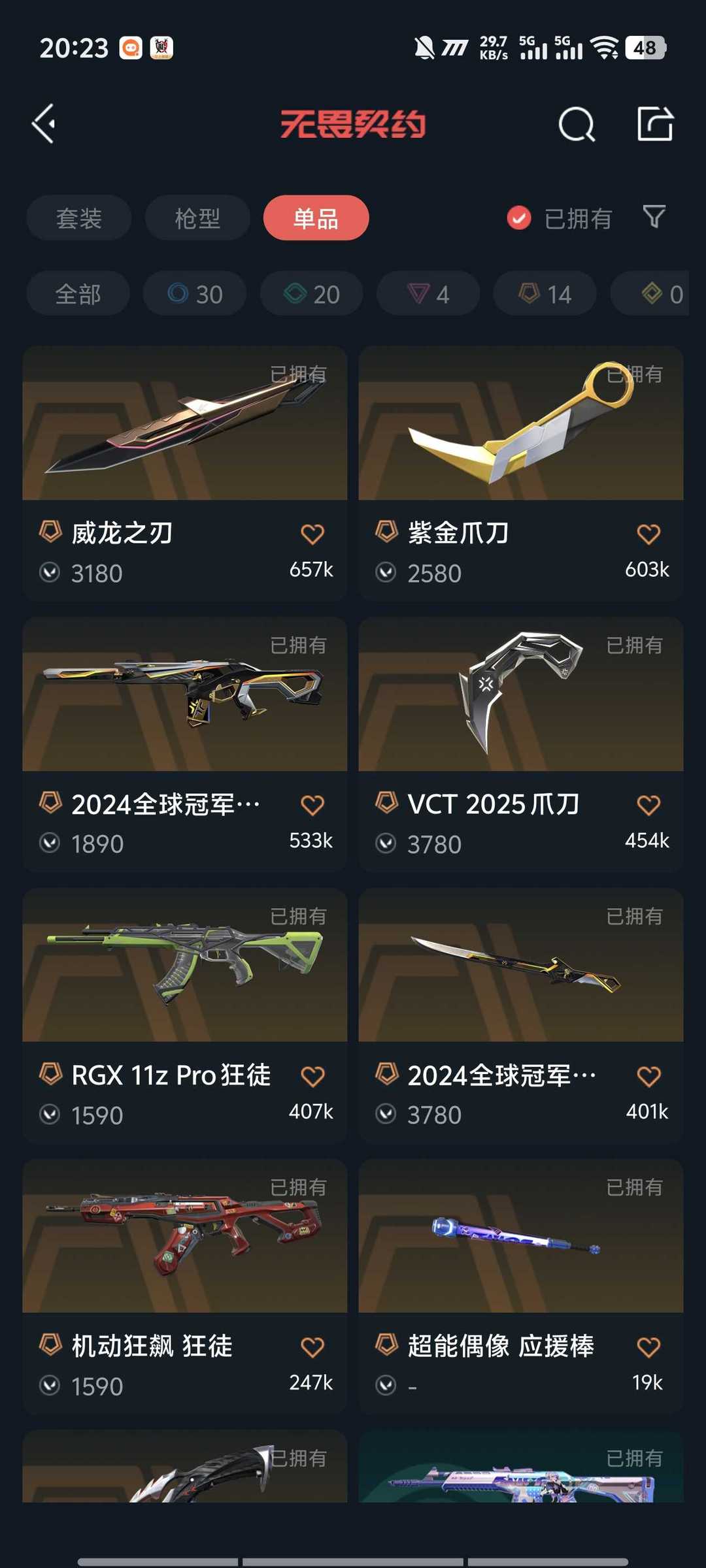Screen dimensions: 706x1568
Task: Open search in the top bar
Action: [x=577, y=124]
